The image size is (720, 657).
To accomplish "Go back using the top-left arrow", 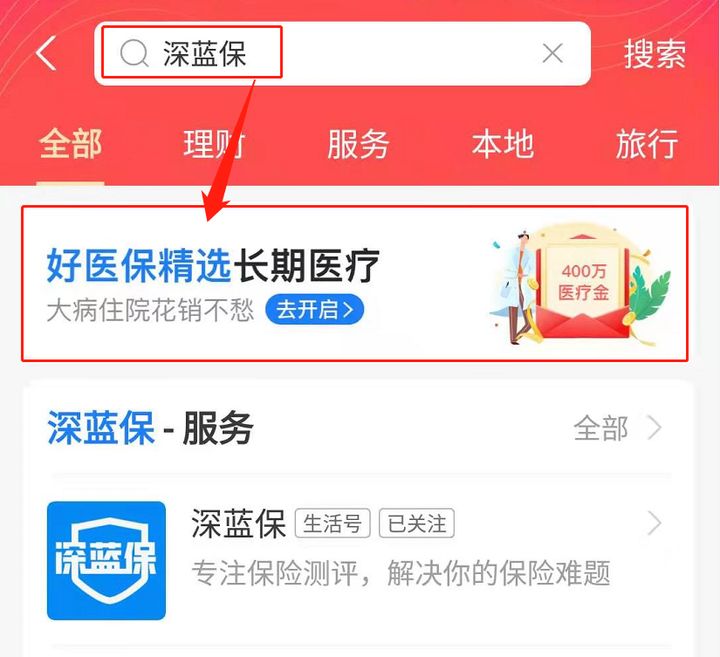I will (46, 54).
